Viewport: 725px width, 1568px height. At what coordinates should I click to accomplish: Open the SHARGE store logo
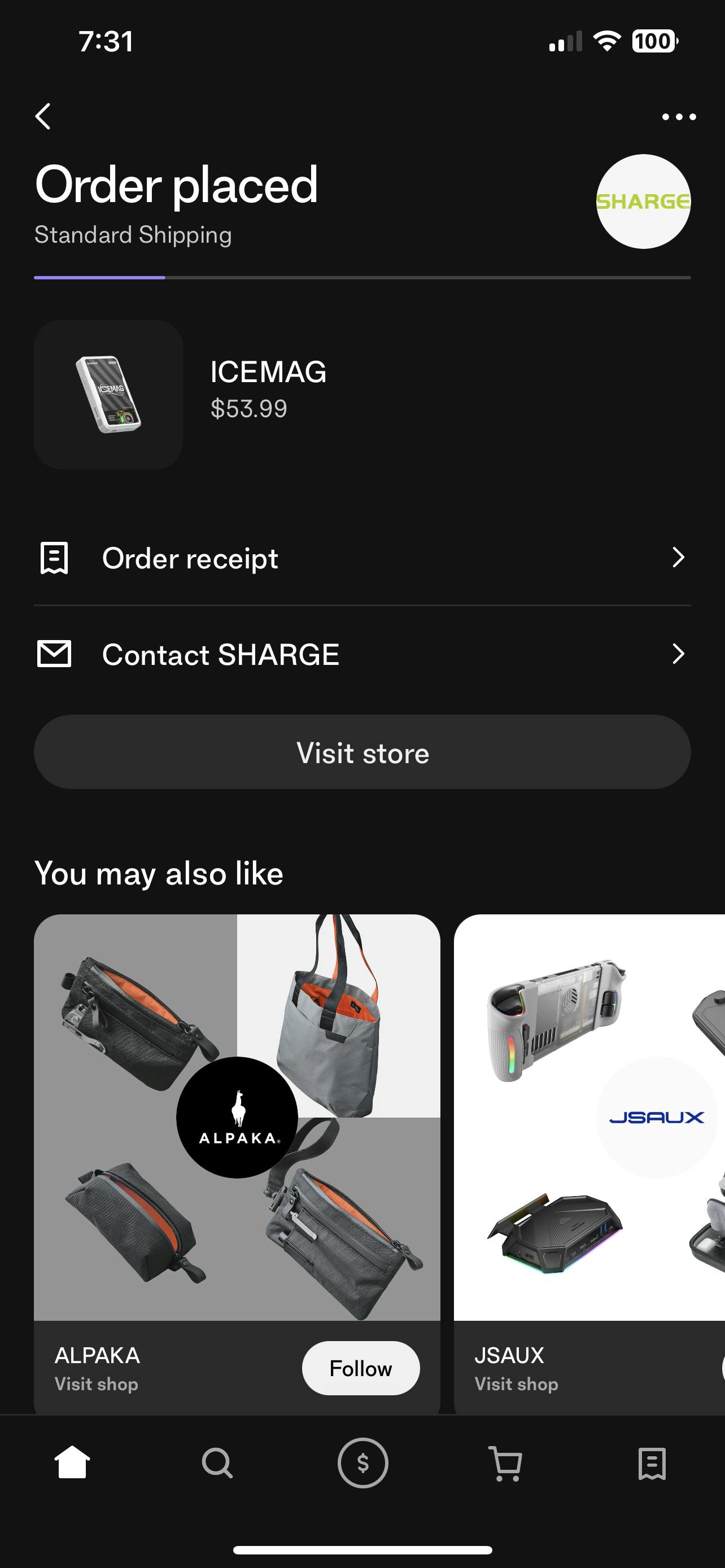coord(643,202)
